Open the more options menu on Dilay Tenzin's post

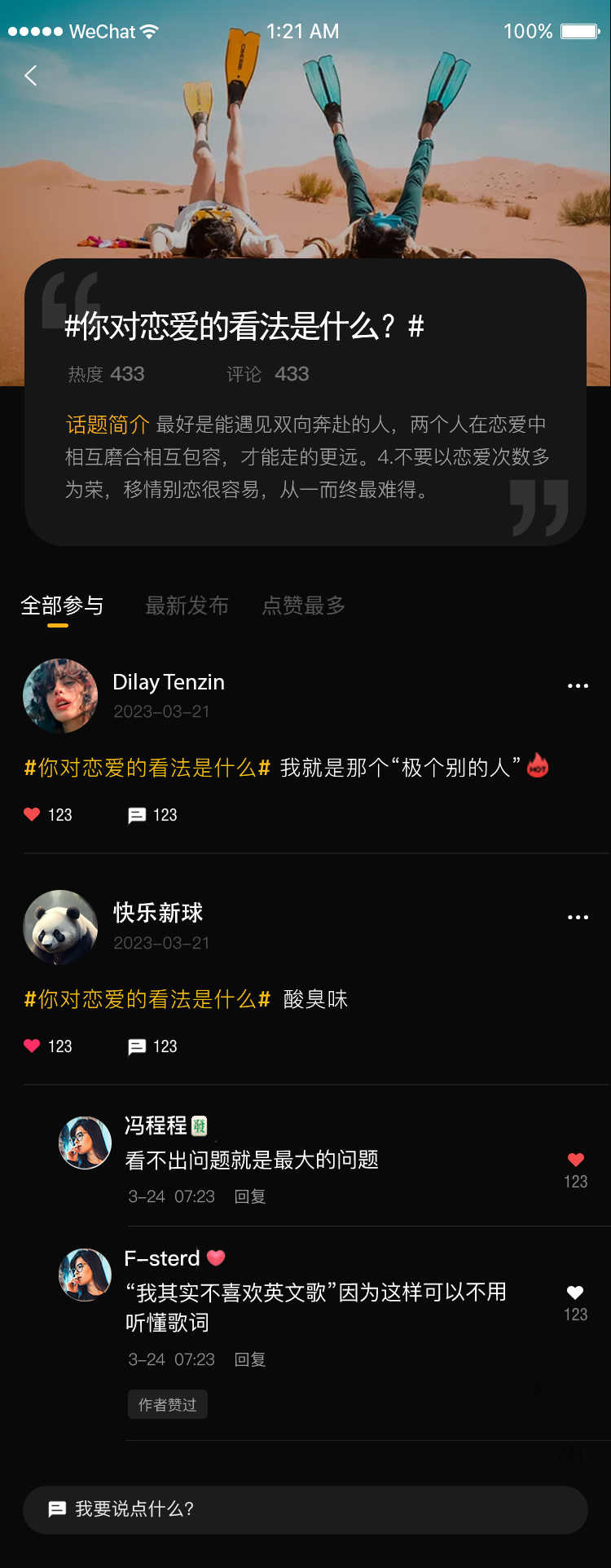coord(578,685)
